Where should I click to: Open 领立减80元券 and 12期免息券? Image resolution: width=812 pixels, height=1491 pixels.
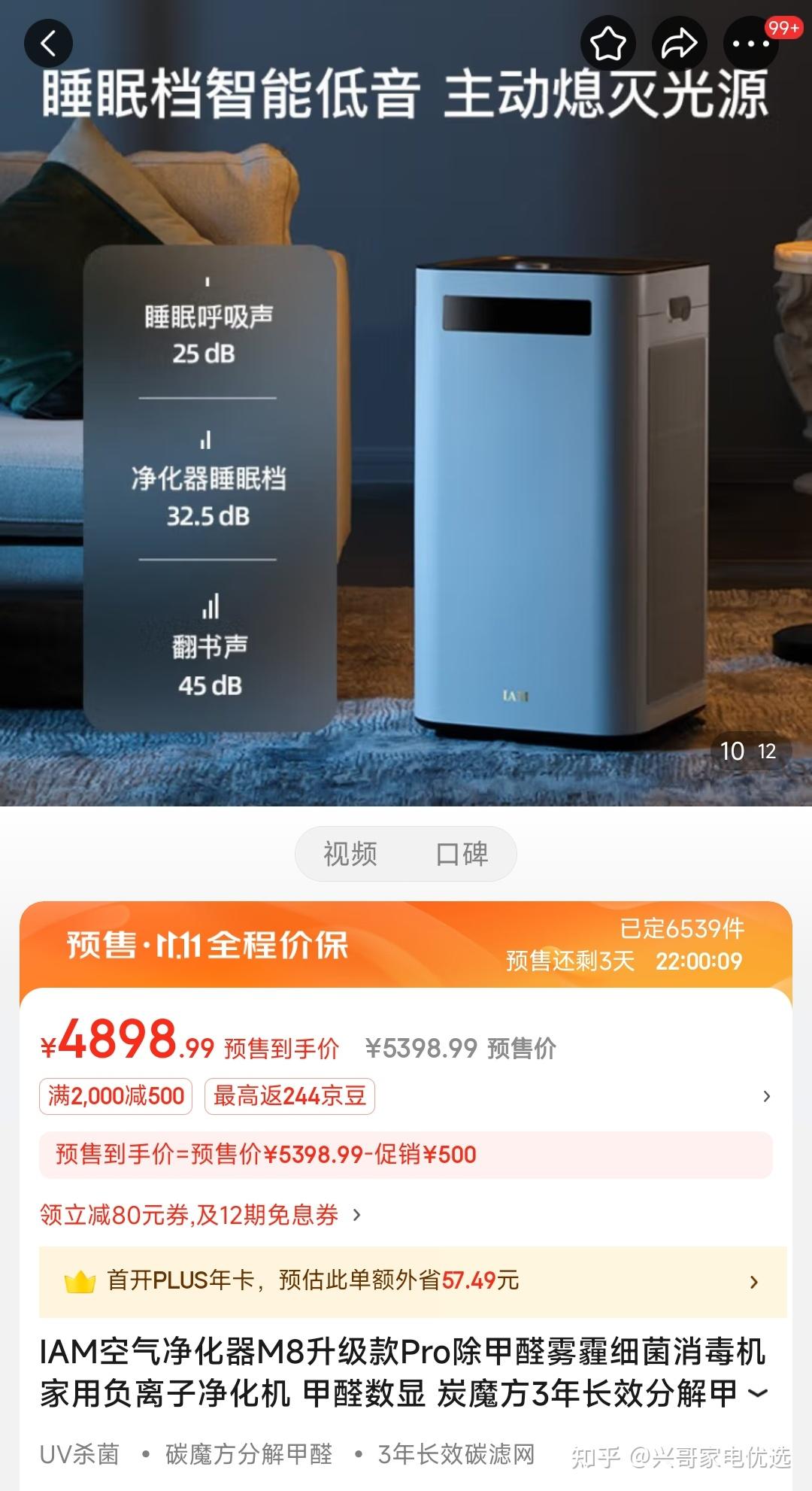(188, 1215)
